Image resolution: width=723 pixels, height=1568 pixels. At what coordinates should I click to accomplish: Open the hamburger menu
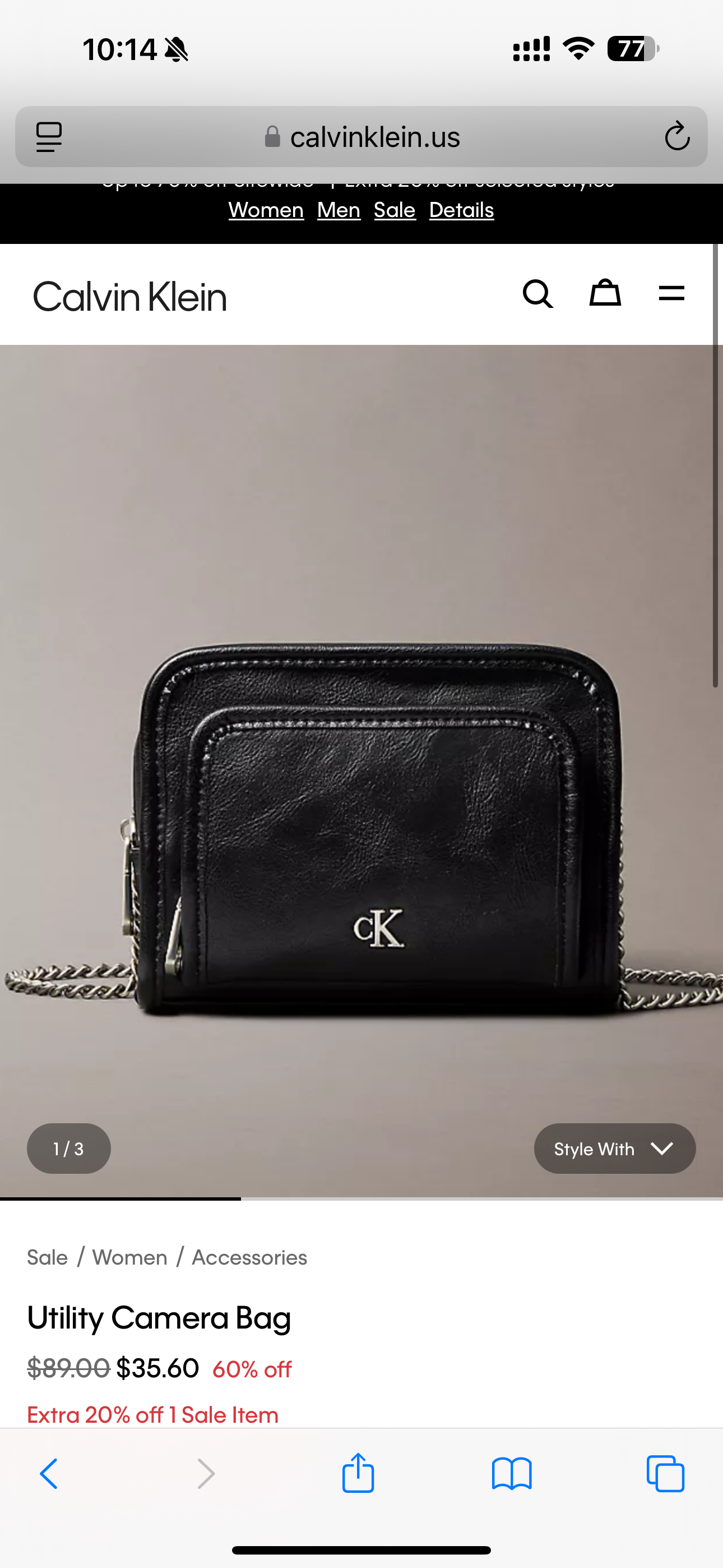click(x=671, y=293)
